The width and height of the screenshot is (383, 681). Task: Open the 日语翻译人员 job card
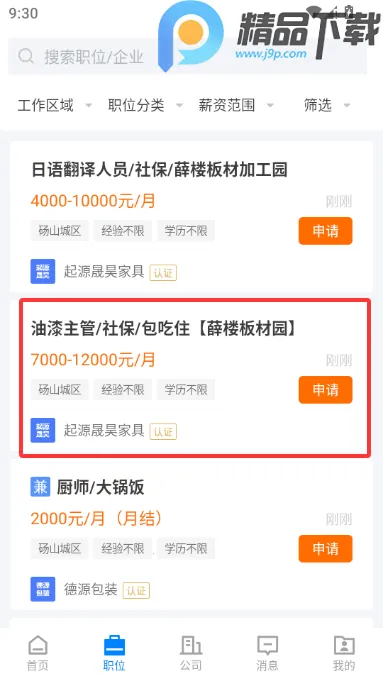click(191, 217)
